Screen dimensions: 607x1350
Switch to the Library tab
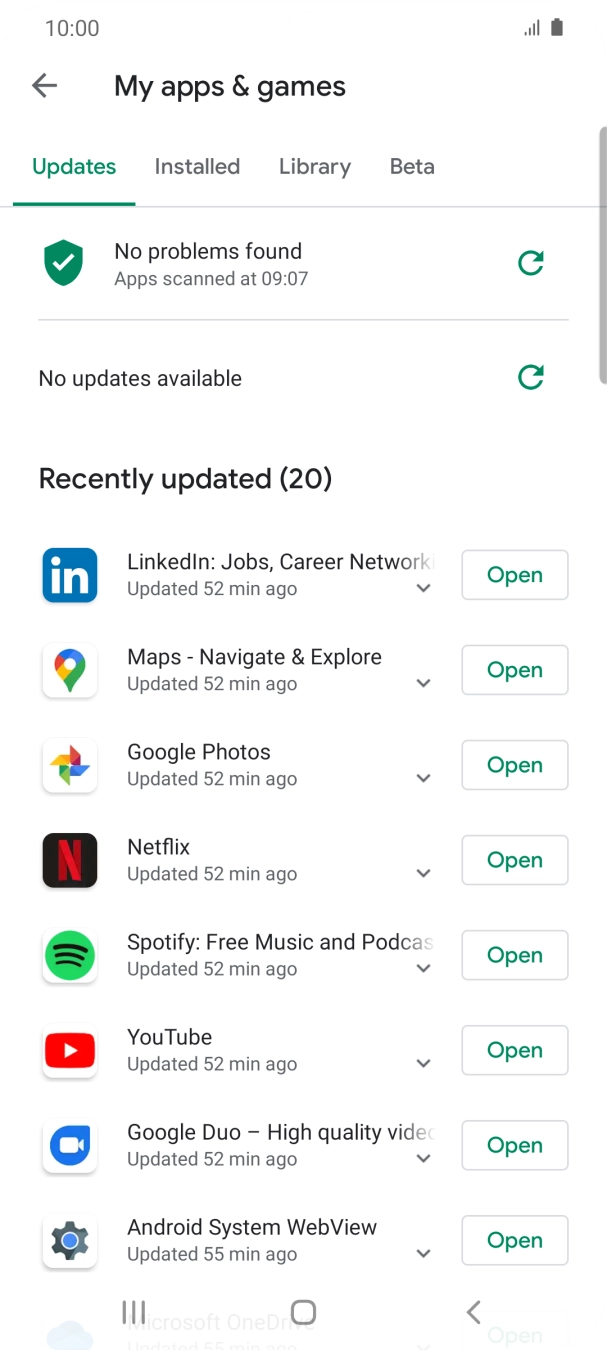315,167
